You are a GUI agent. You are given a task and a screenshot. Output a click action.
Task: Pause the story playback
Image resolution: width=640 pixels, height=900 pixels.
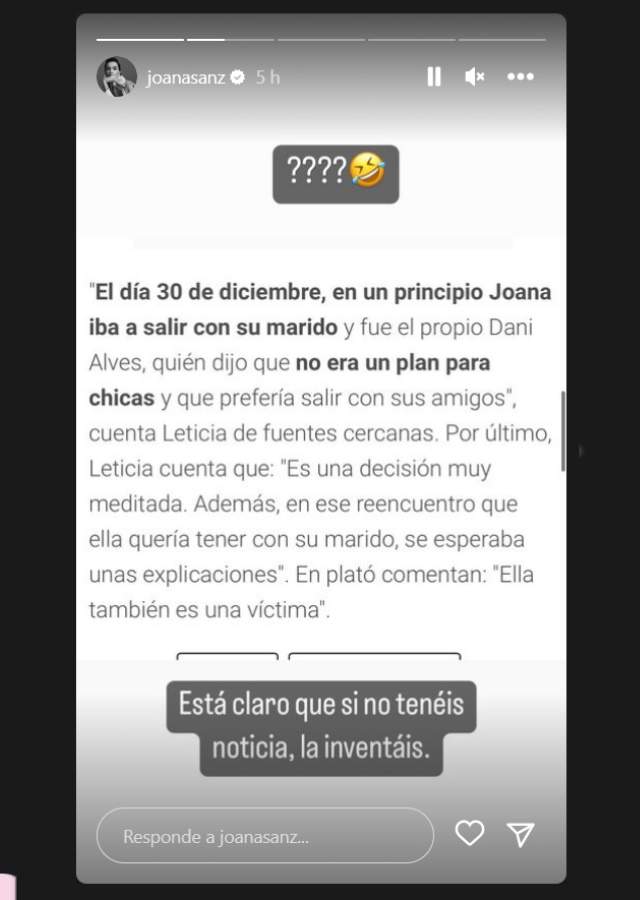pos(434,77)
